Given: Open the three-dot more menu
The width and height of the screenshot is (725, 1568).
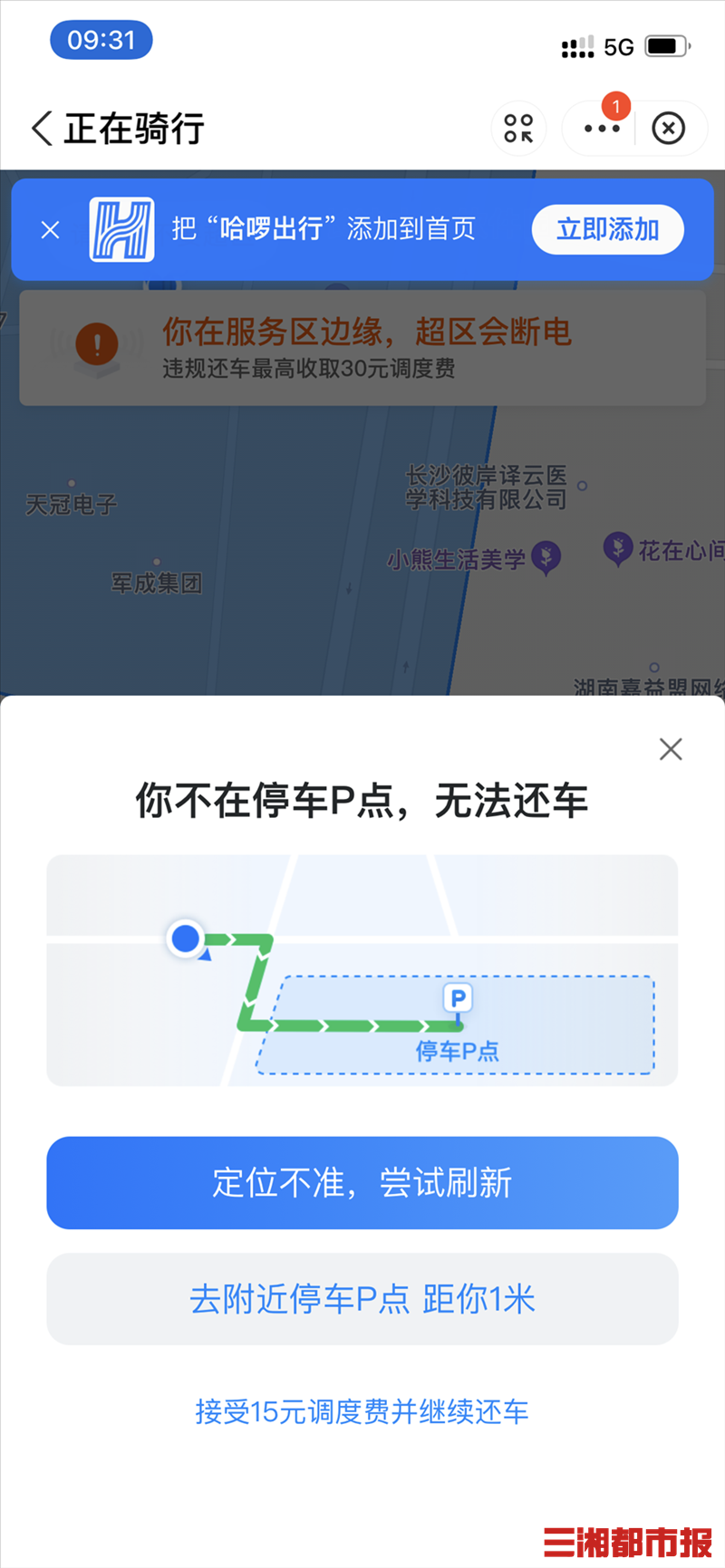Looking at the screenshot, I should (x=602, y=128).
